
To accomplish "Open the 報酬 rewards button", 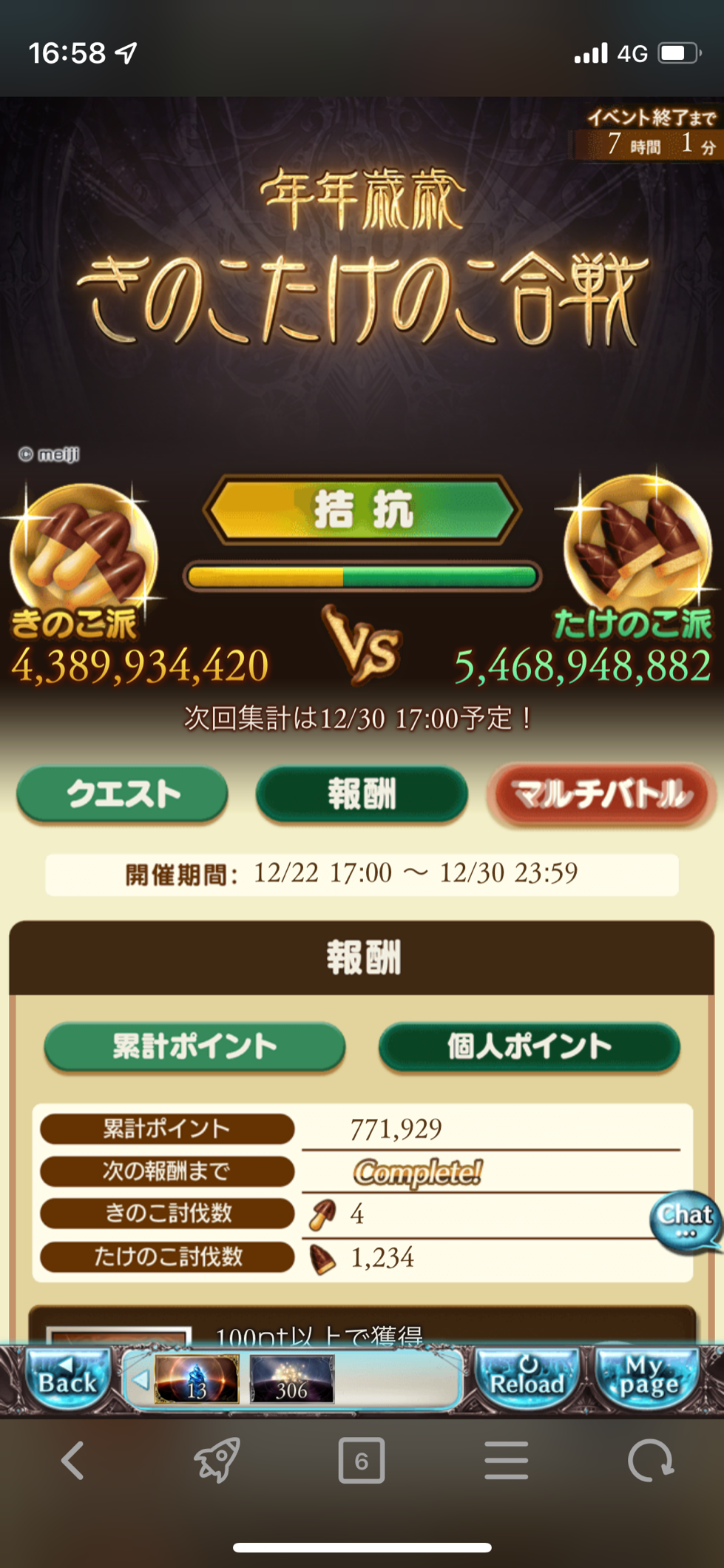I will point(362,794).
